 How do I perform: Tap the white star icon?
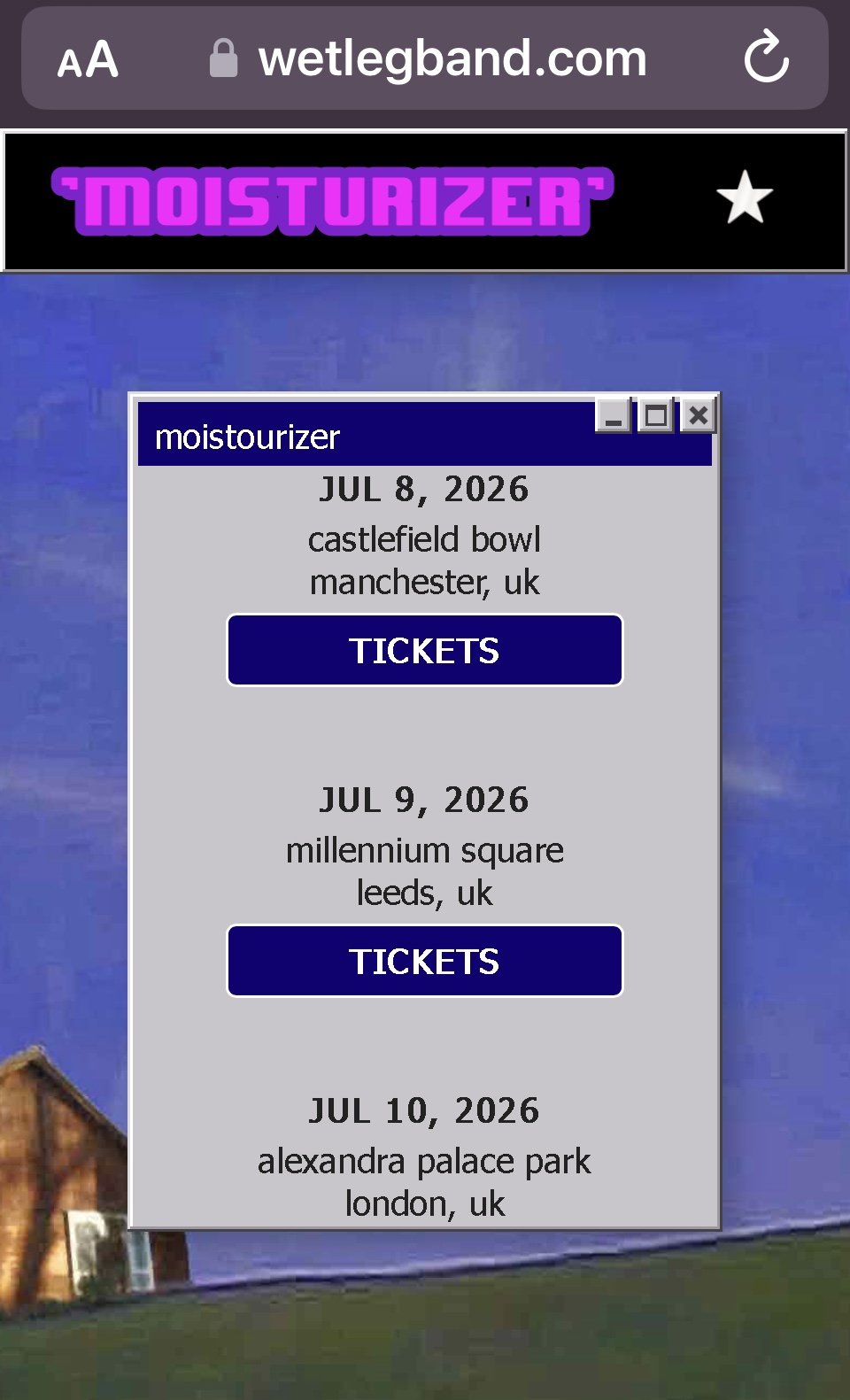745,197
